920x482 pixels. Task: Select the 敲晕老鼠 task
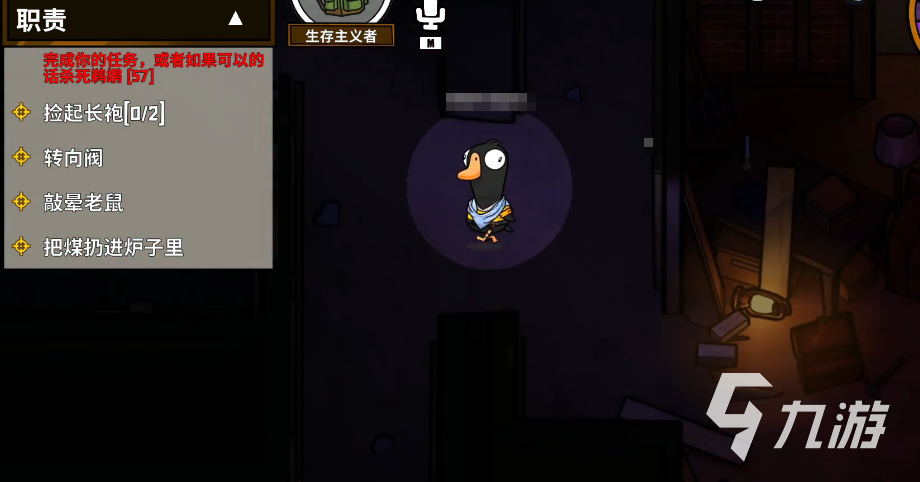83,203
